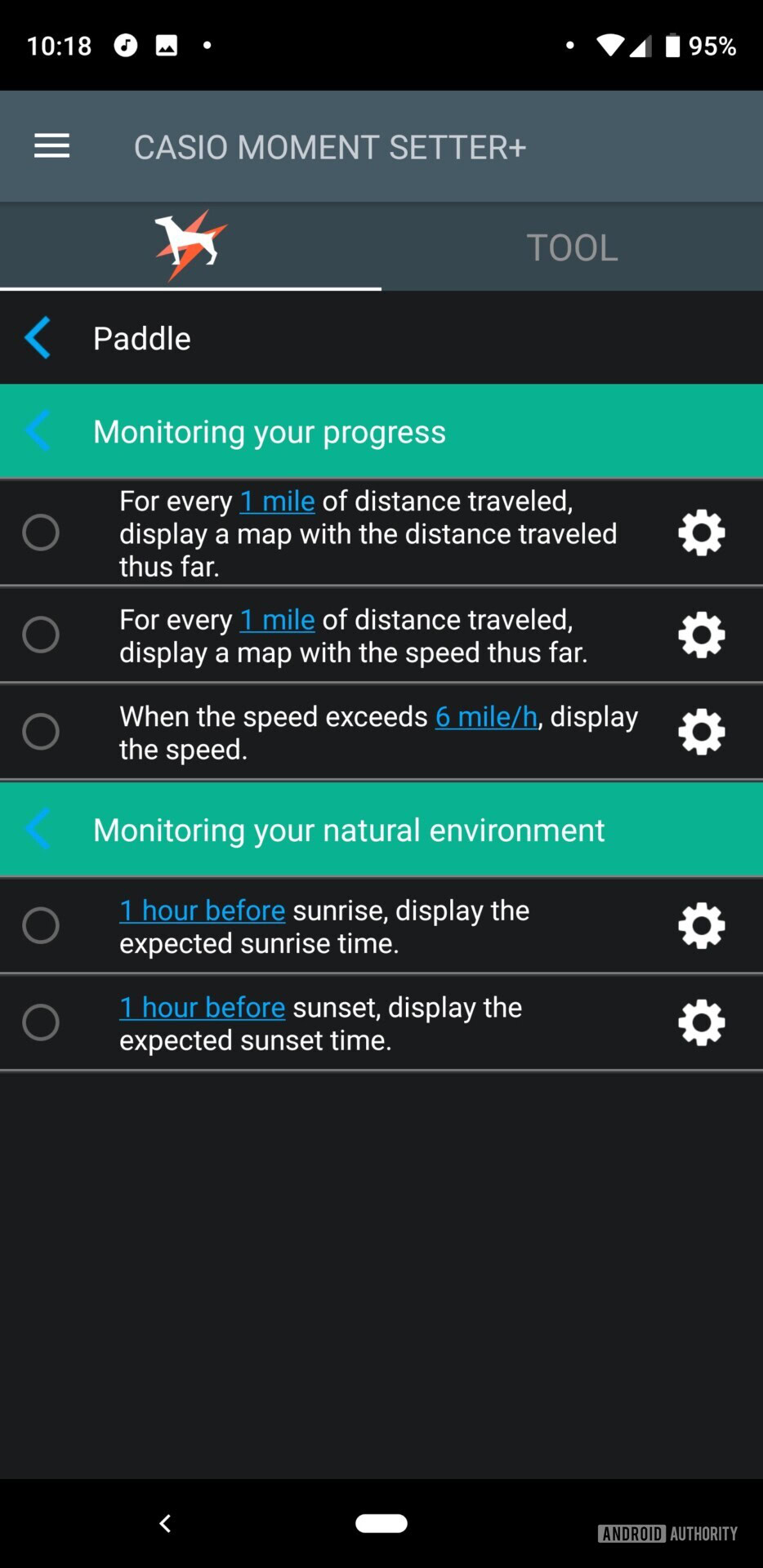The image size is (763, 1568).
Task: Go back from the Paddle screen
Action: click(38, 338)
